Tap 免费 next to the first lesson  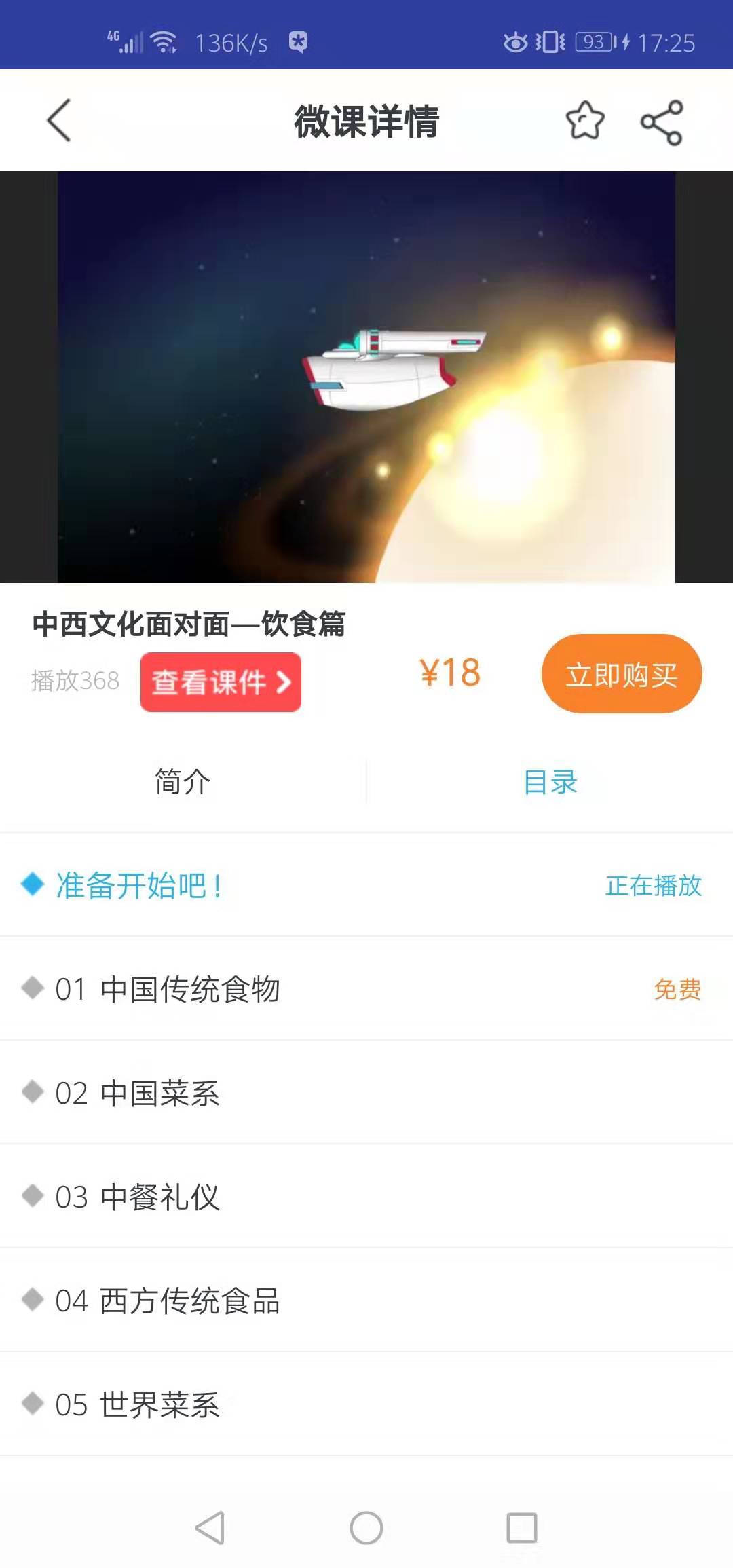pos(679,990)
